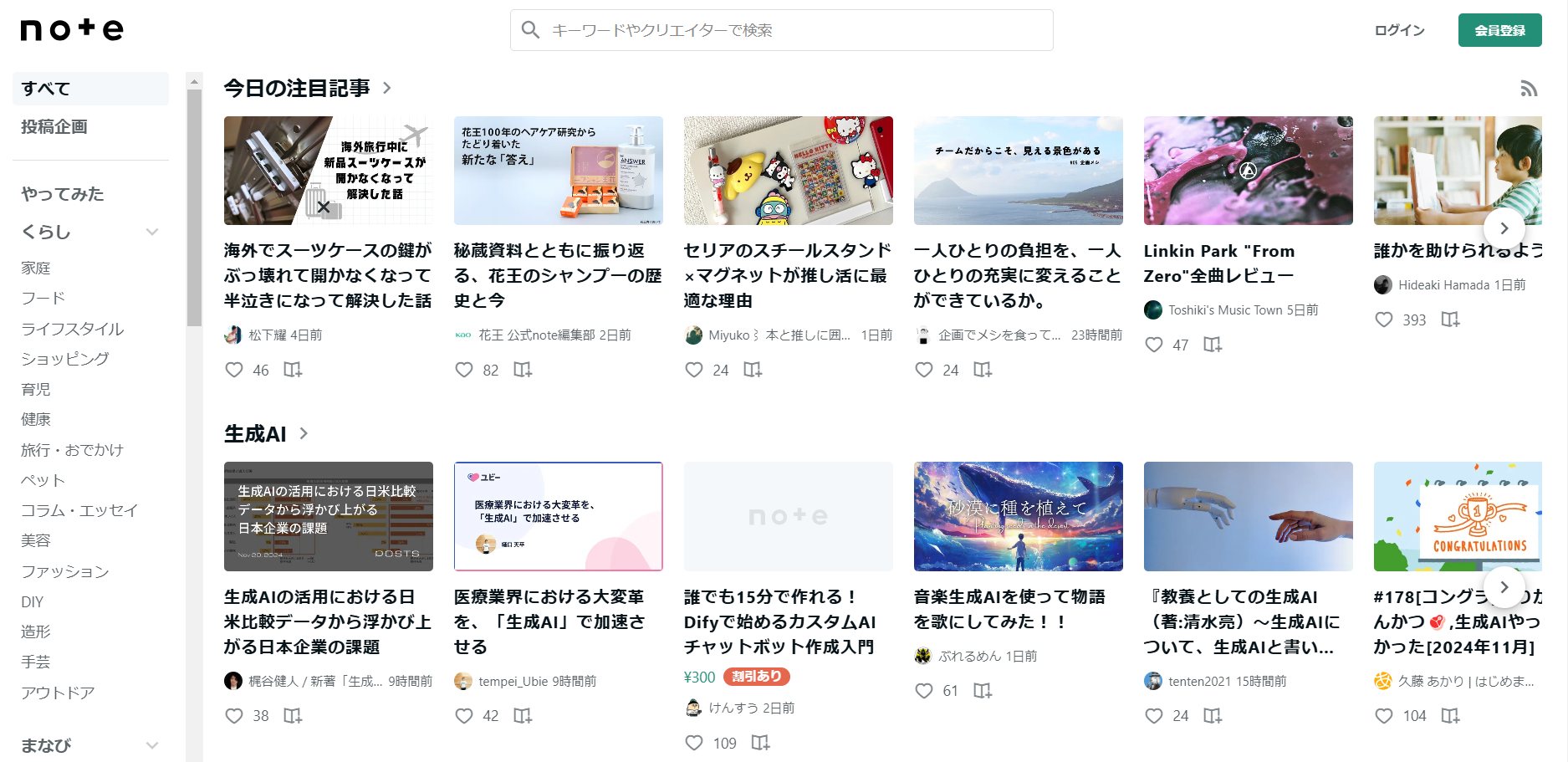Show next articles in 今日の注目記事

pyautogui.click(x=1504, y=228)
